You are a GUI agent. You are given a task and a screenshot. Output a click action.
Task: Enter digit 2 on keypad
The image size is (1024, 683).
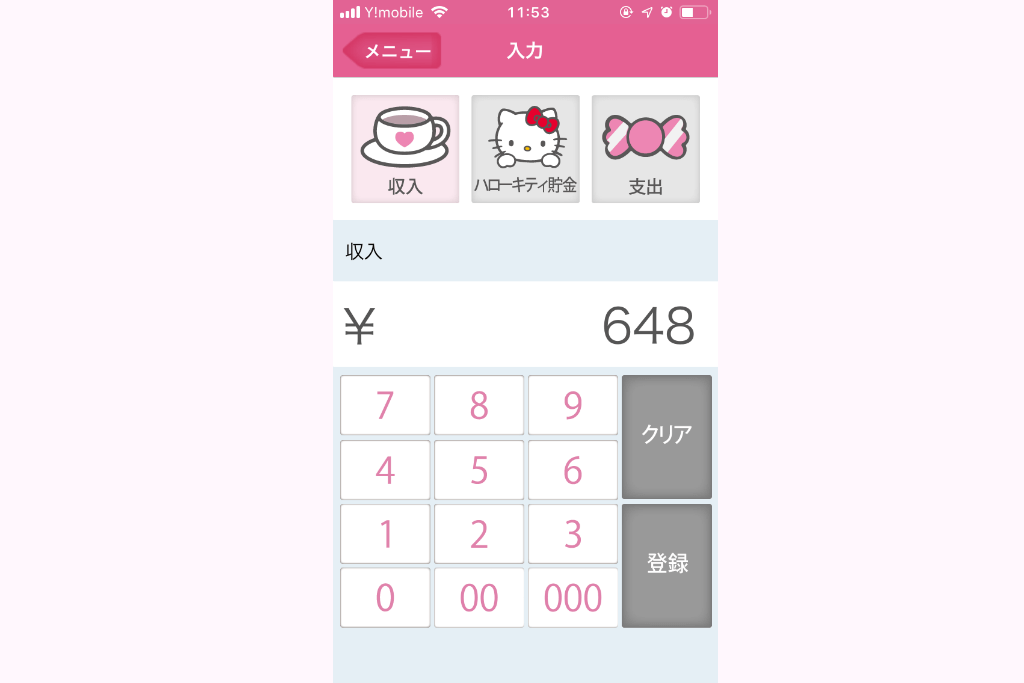(479, 534)
